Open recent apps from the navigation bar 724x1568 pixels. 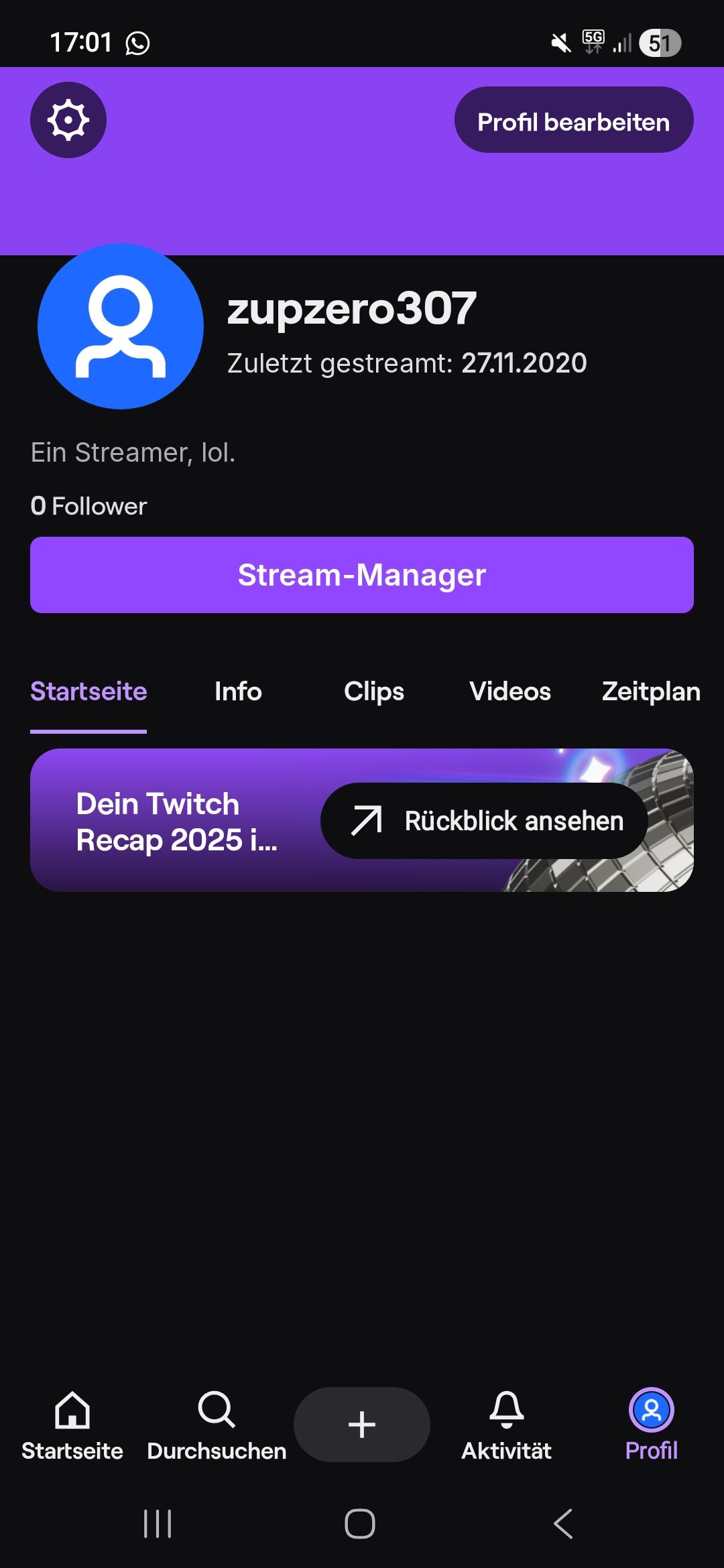(x=158, y=1524)
